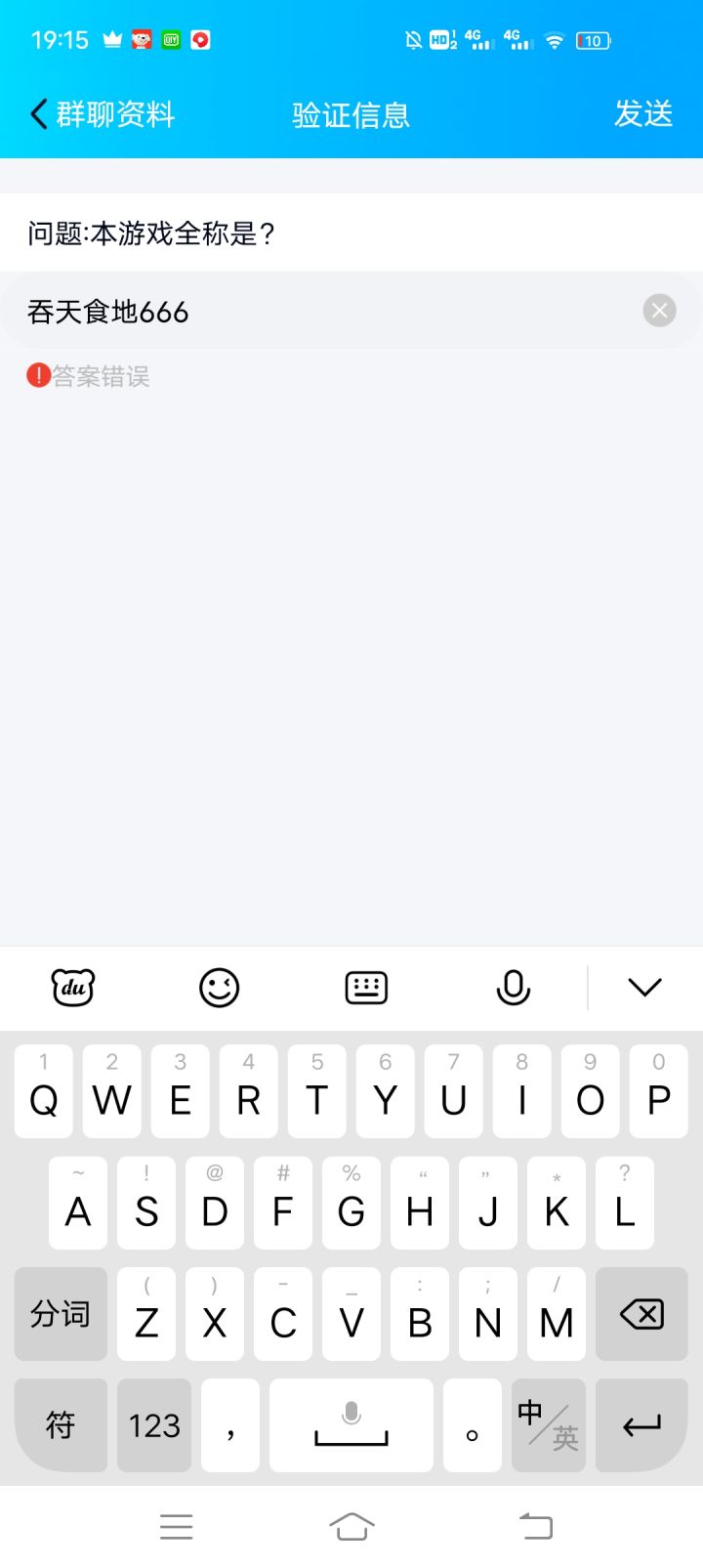Clear the answer using the X icon
Viewport: 703px width, 1568px height.
659,311
